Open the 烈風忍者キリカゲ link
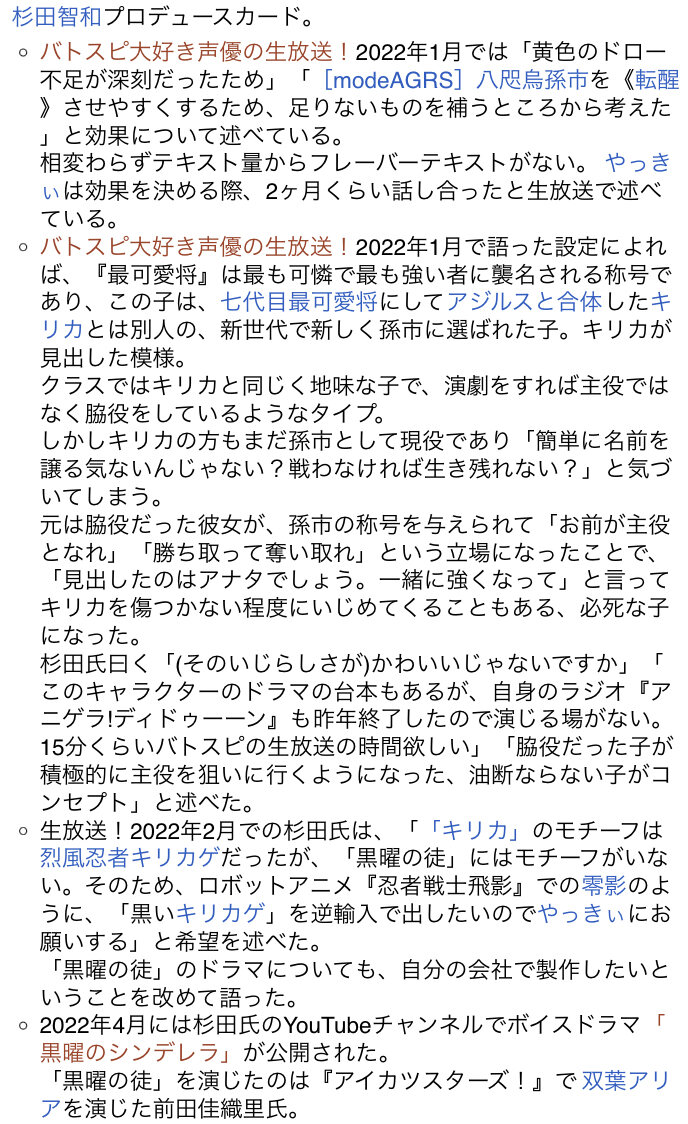The image size is (688, 1124). (130, 857)
